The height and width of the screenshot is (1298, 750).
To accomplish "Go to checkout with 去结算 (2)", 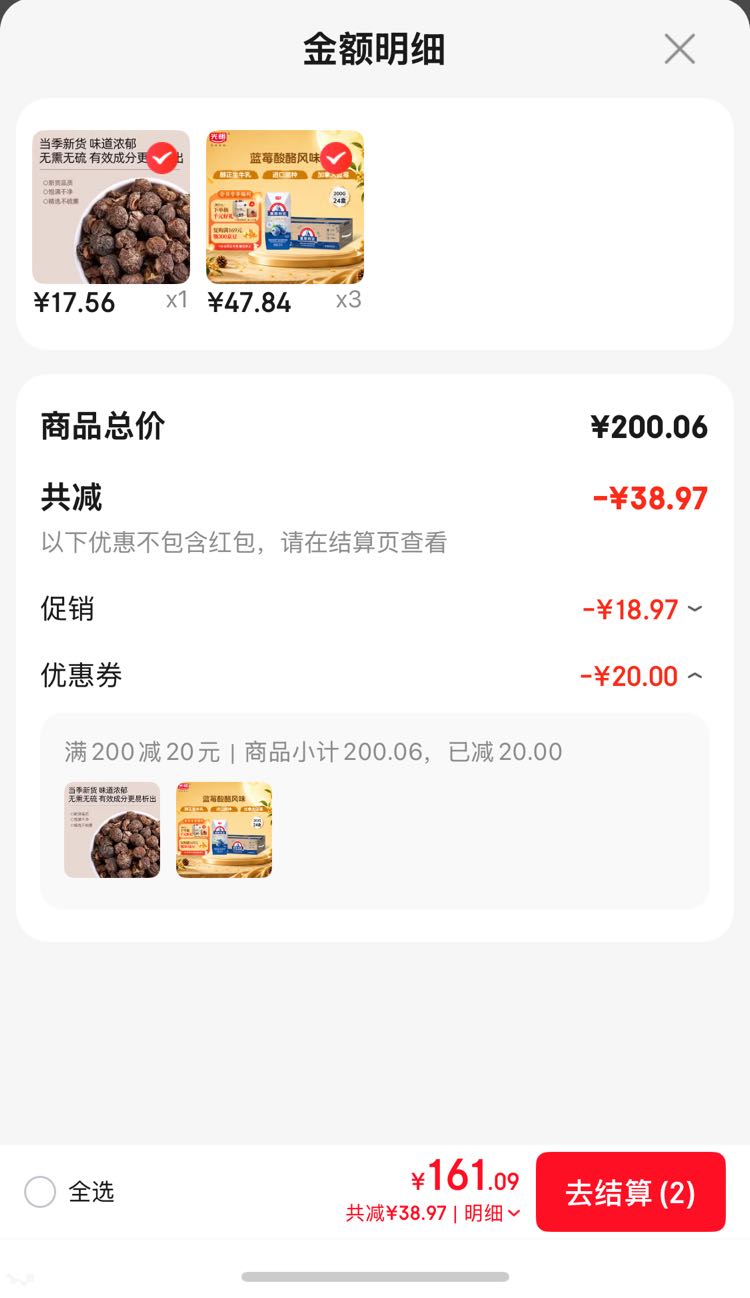I will [x=630, y=1192].
